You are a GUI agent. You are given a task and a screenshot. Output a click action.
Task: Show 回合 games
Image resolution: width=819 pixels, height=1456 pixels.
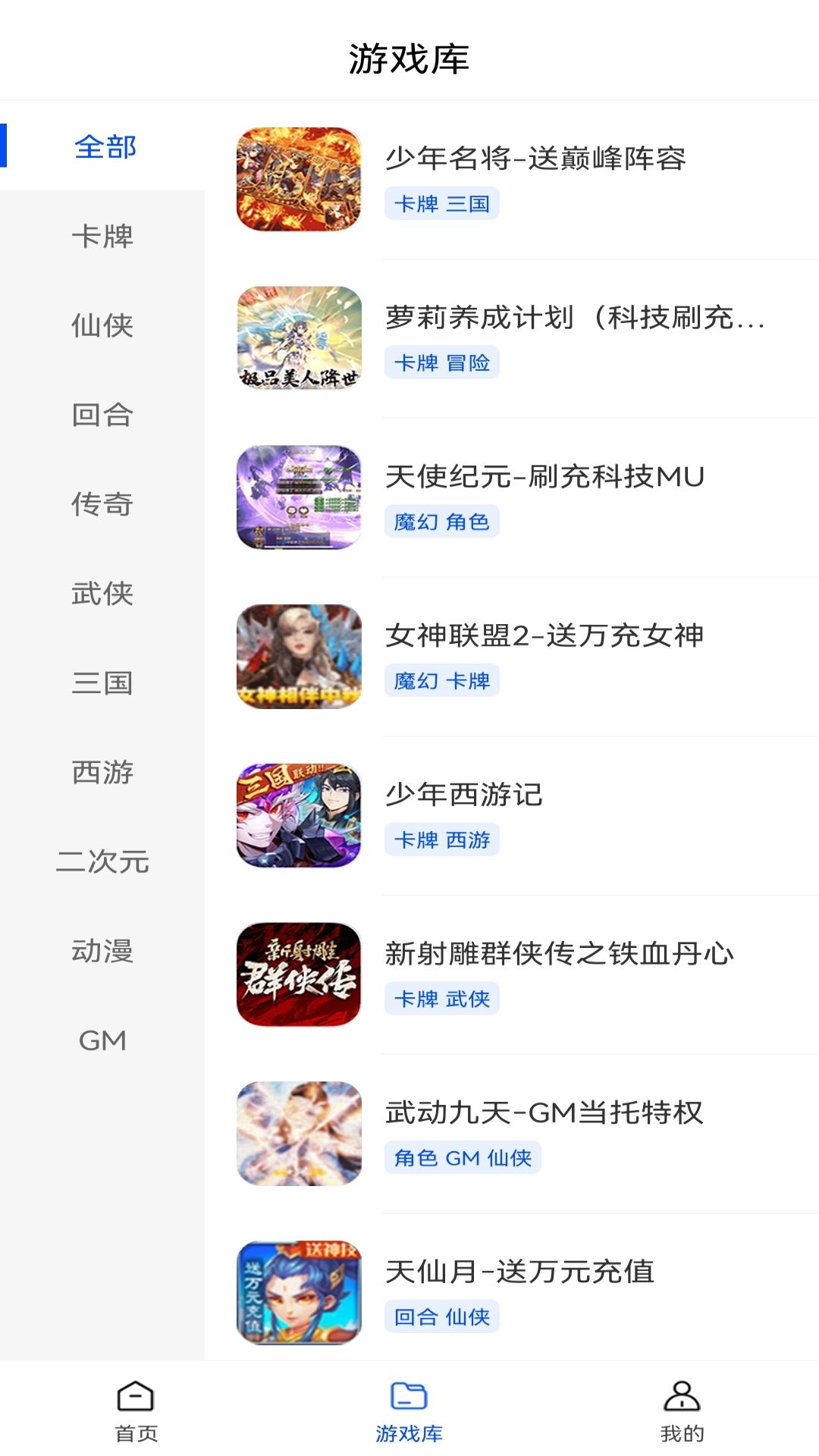(x=102, y=415)
